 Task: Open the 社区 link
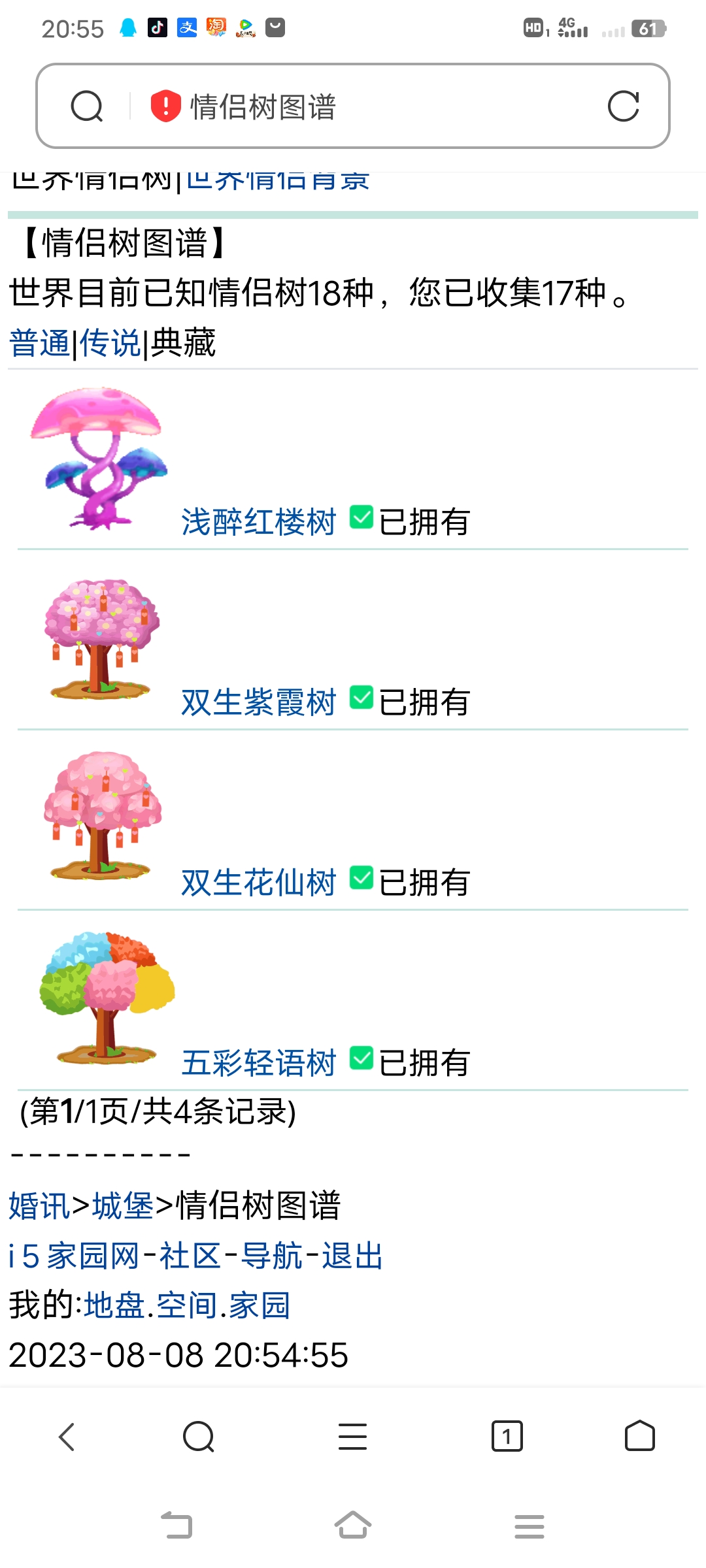coord(190,1256)
